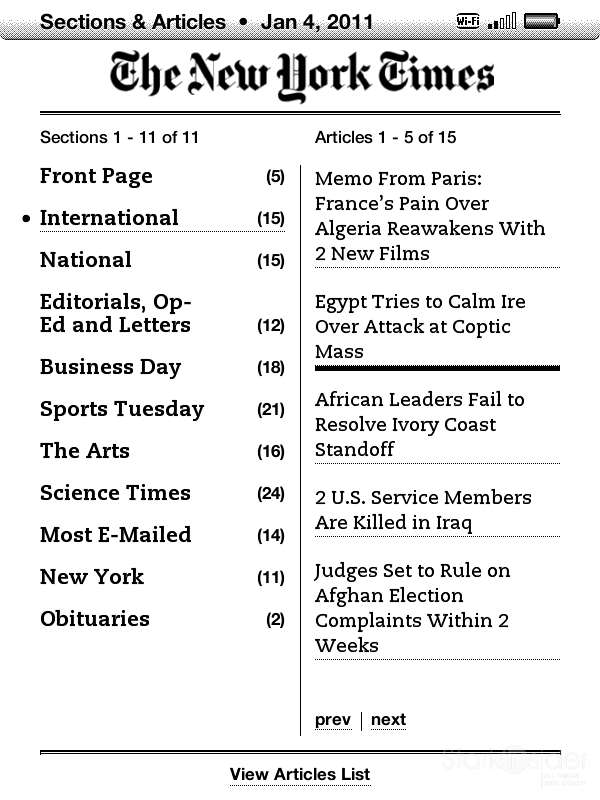This screenshot has height=800, width=600.
Task: Open Egypt Tries to Calm Ire article
Action: [x=420, y=327]
